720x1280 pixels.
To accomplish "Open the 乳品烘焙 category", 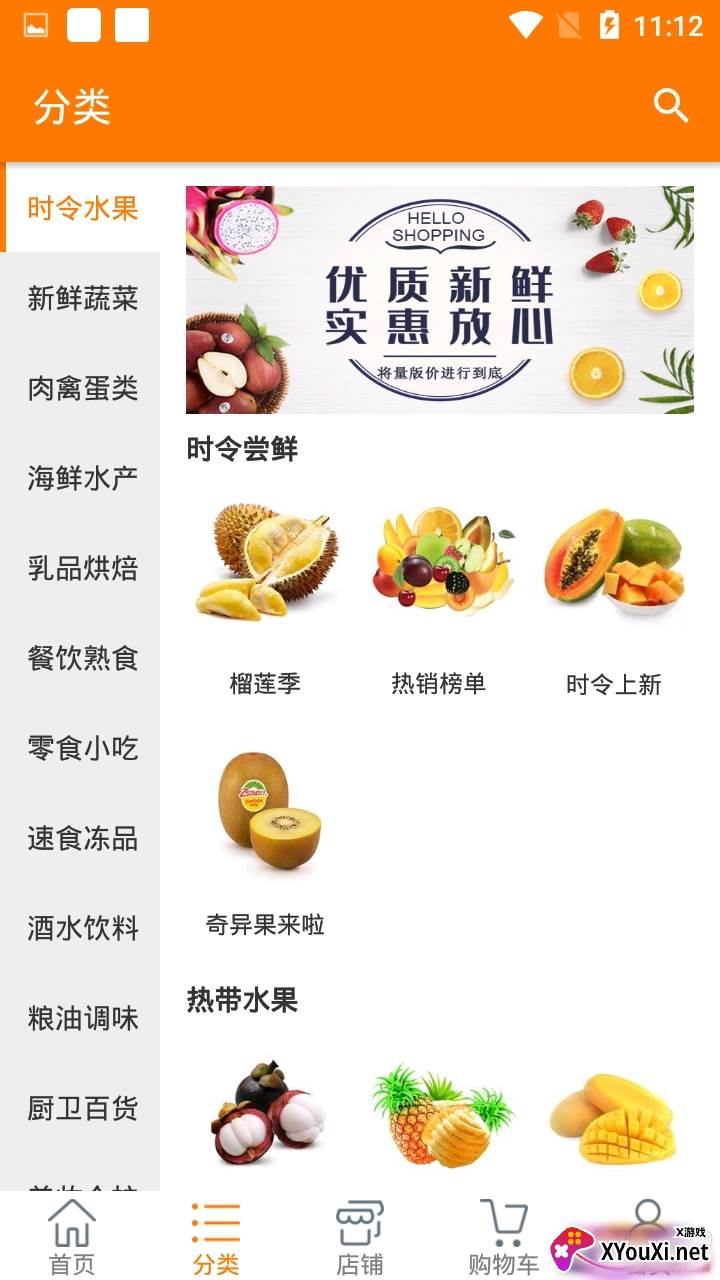I will [x=82, y=568].
